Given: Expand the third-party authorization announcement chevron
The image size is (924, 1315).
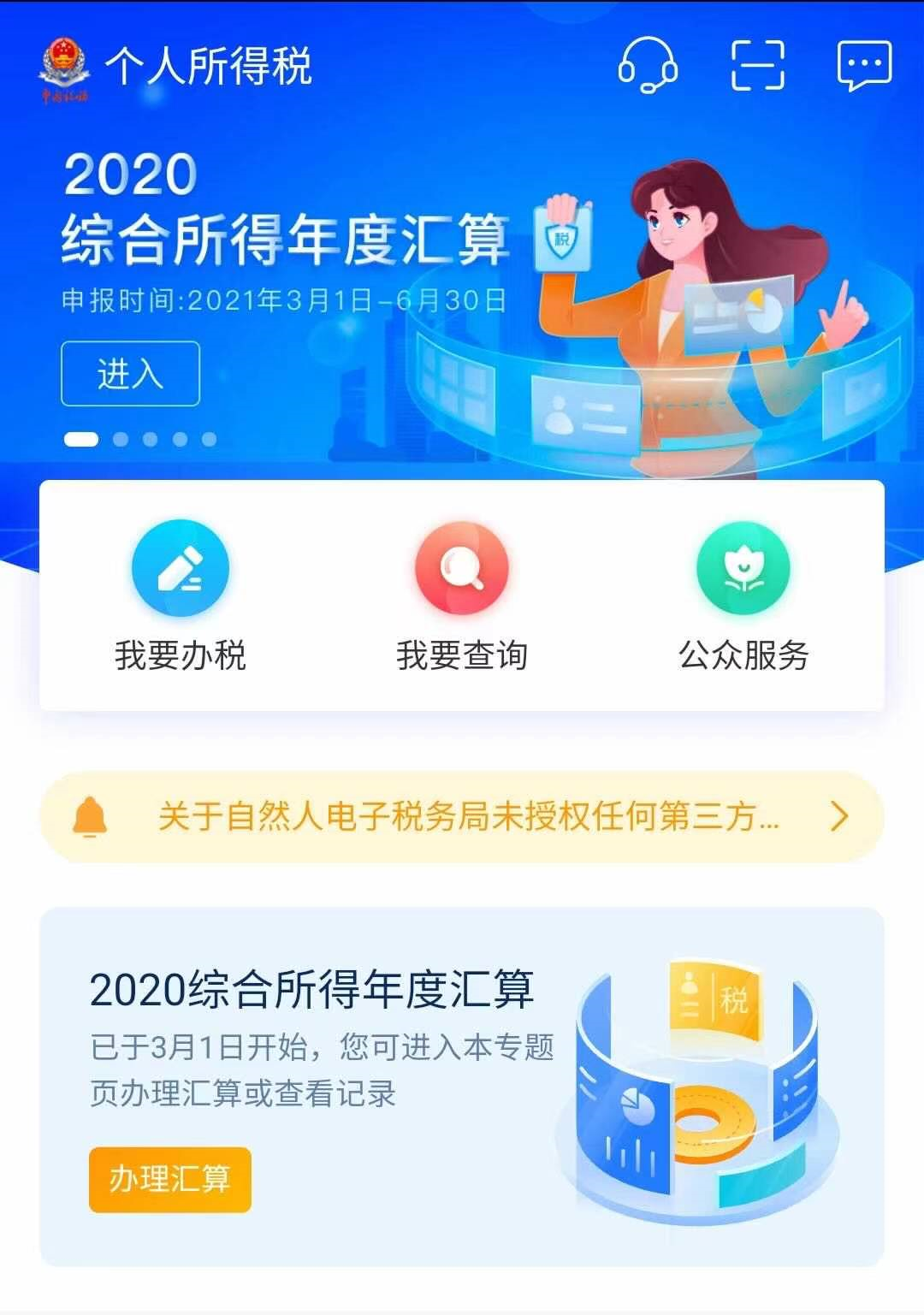Looking at the screenshot, I should (836, 819).
